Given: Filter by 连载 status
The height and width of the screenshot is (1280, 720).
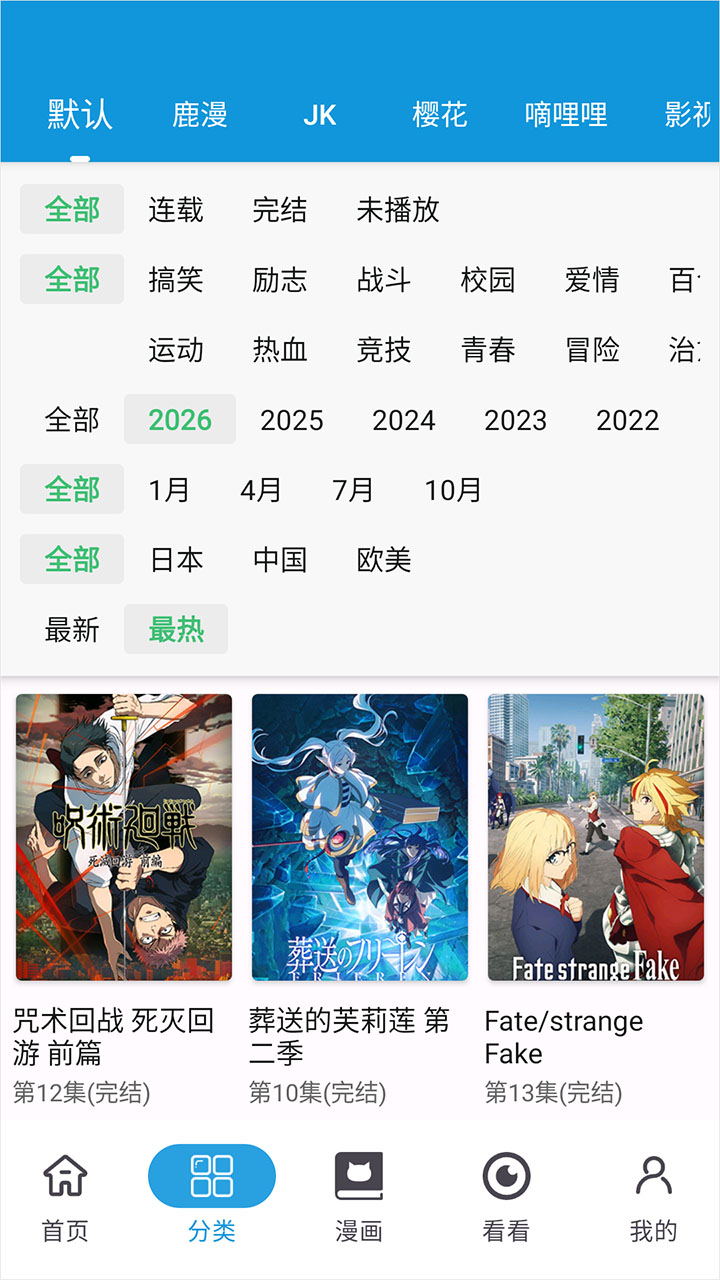Looking at the screenshot, I should (x=176, y=210).
